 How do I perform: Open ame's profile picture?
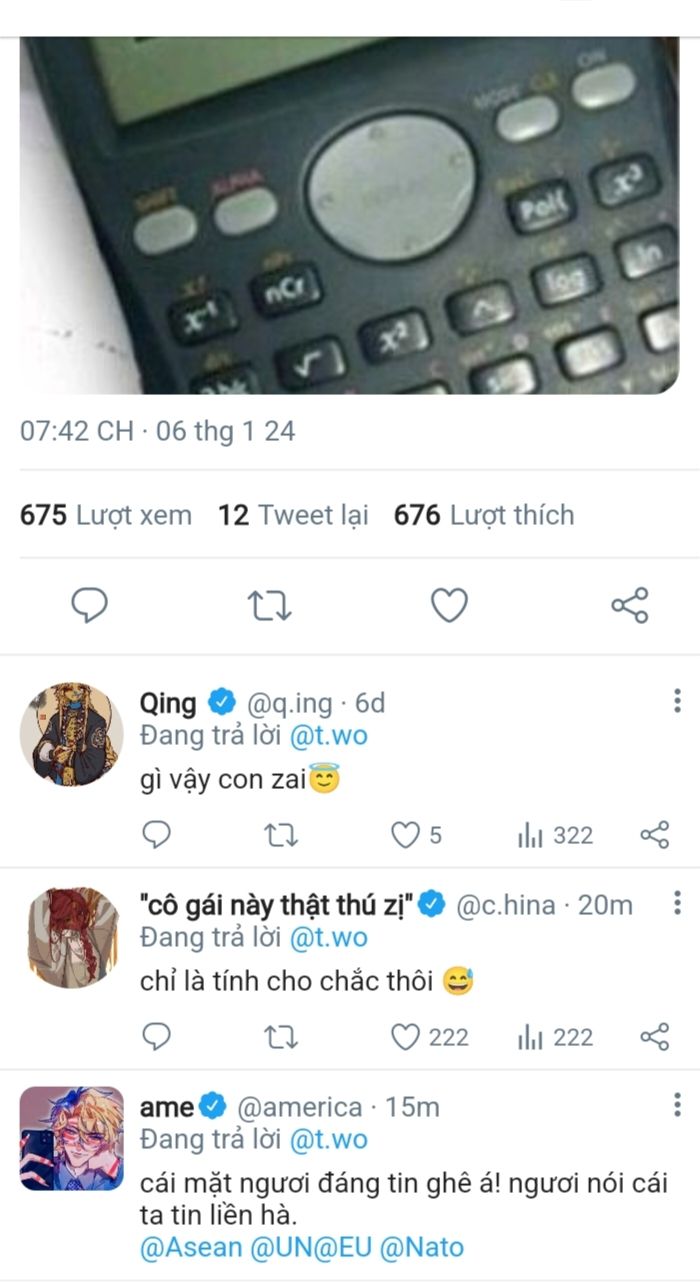pyautogui.click(x=71, y=1138)
